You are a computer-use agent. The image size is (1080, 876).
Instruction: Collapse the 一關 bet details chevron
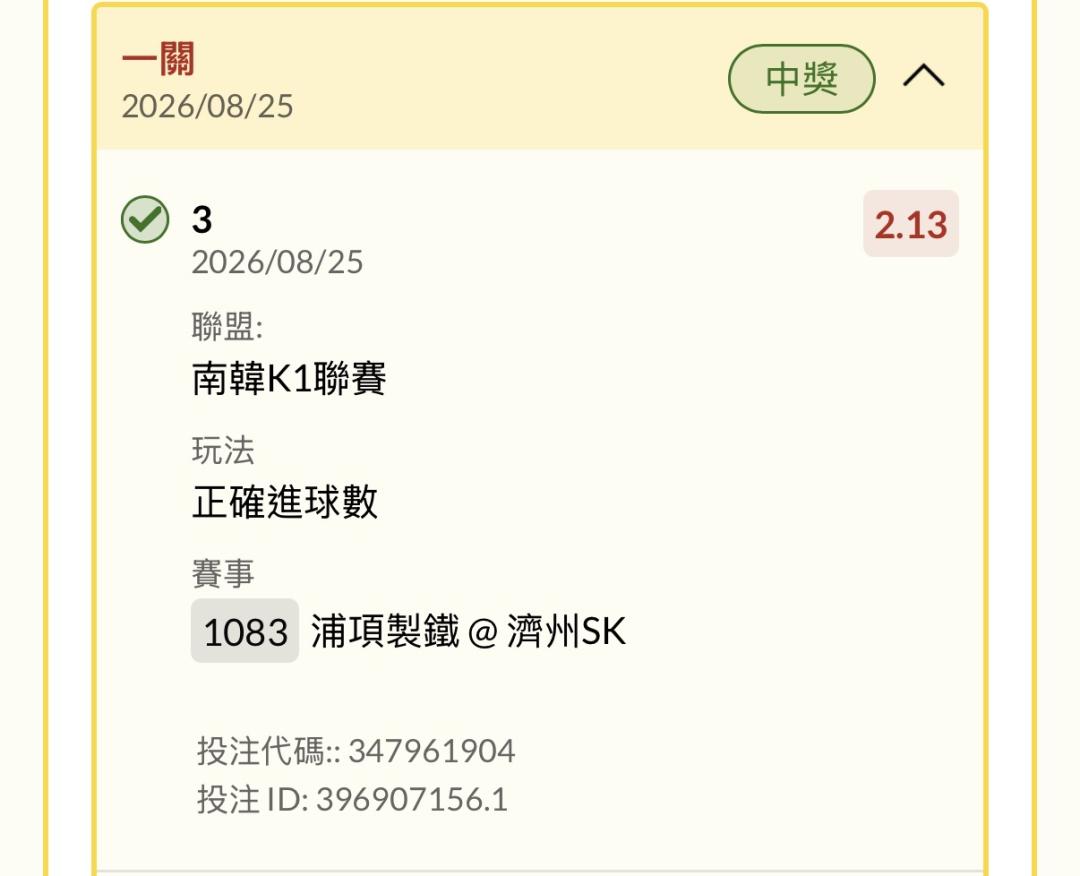coord(924,76)
